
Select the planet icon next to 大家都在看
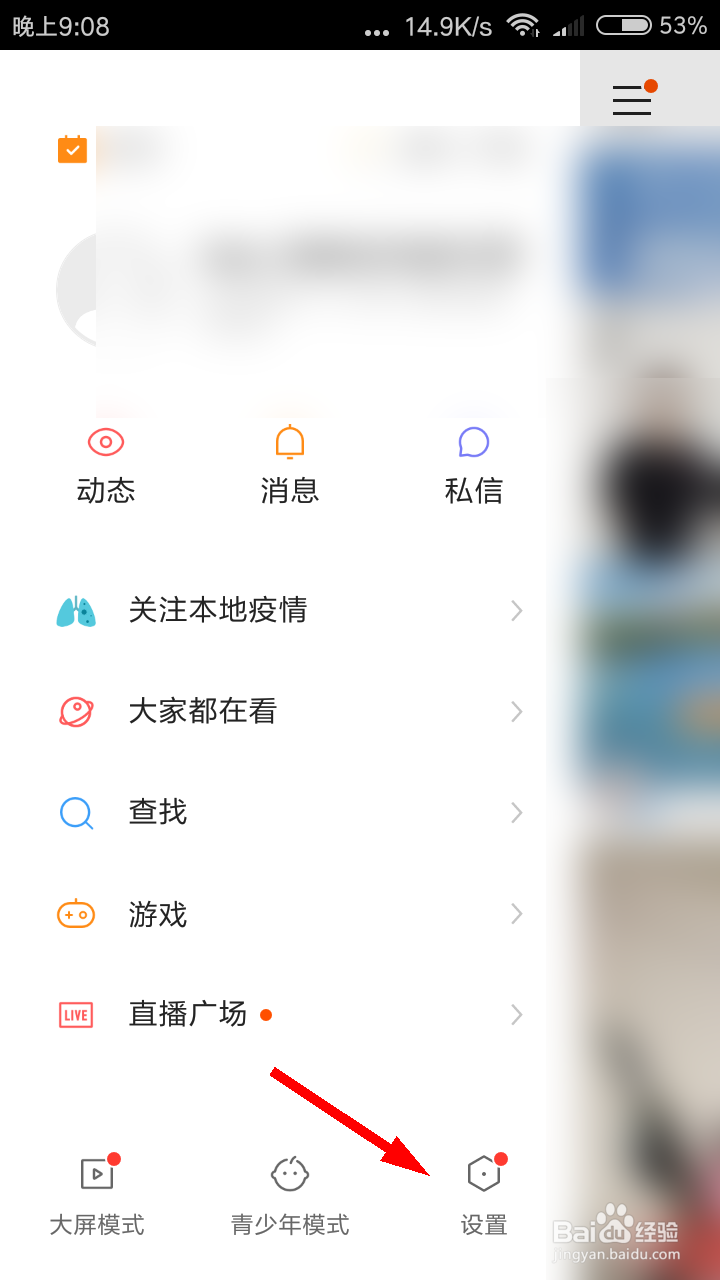click(x=75, y=711)
